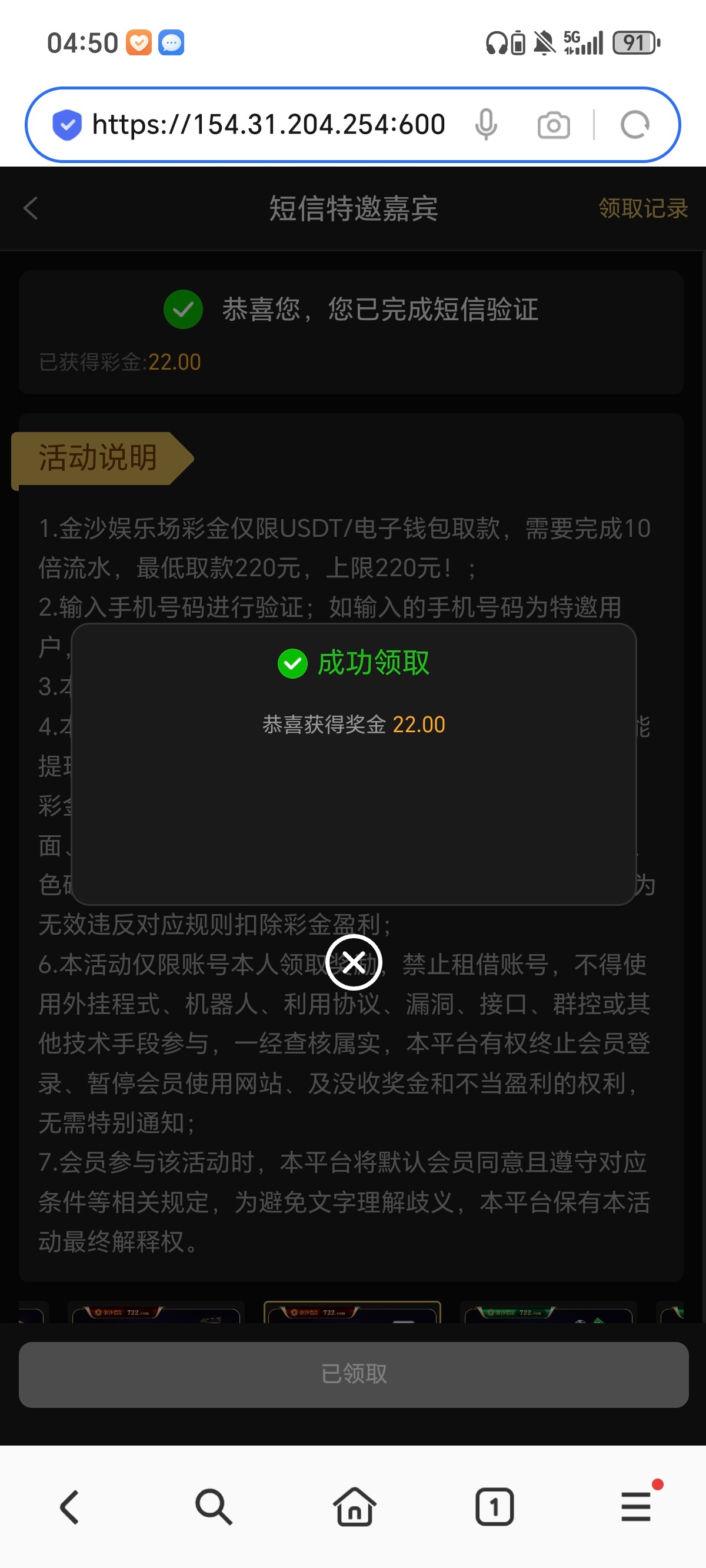706x1568 pixels.
Task: Open browser search from the bottom toolbar
Action: pyautogui.click(x=213, y=1507)
